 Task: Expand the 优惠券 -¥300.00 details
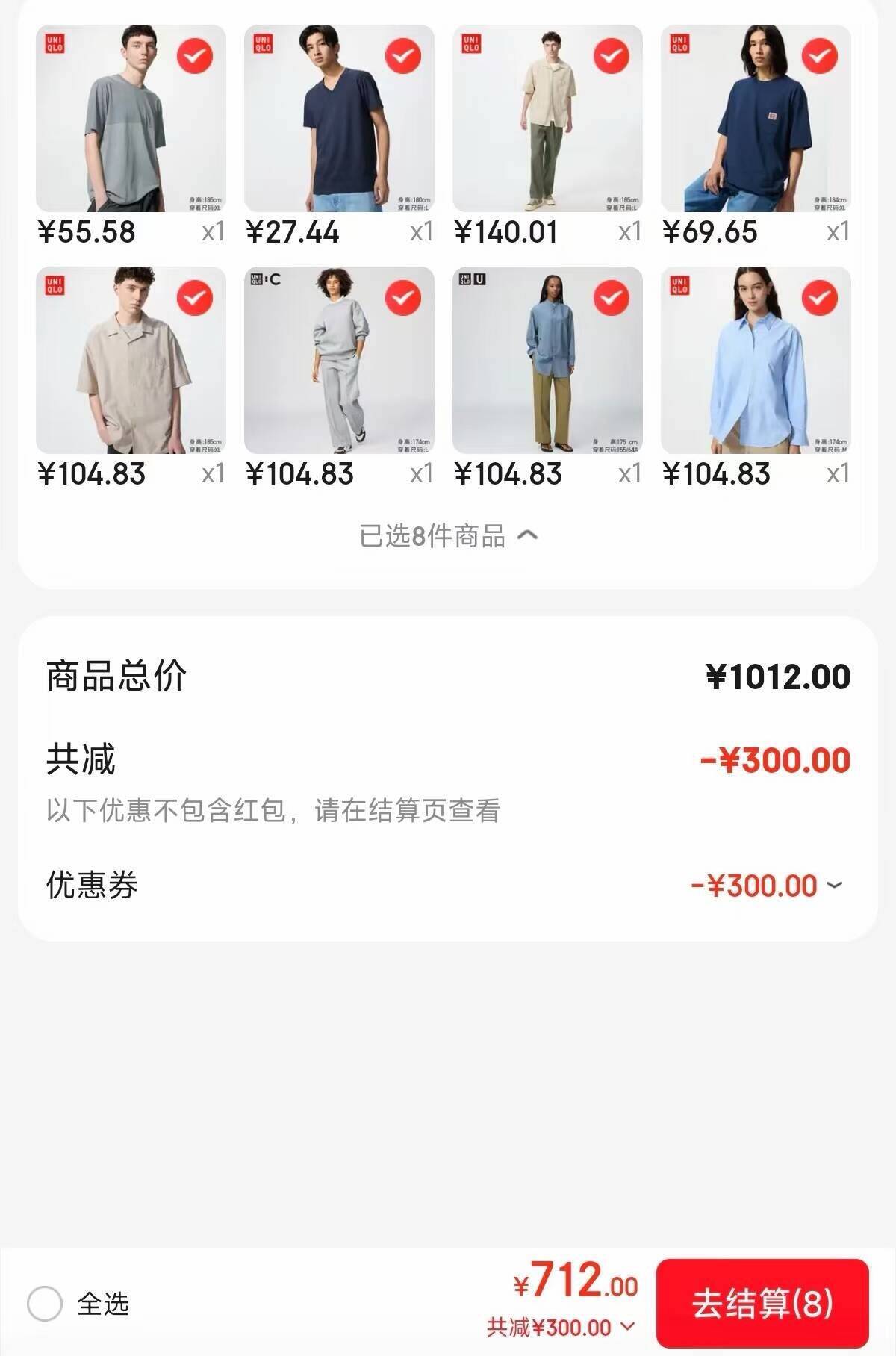pyautogui.click(x=768, y=886)
